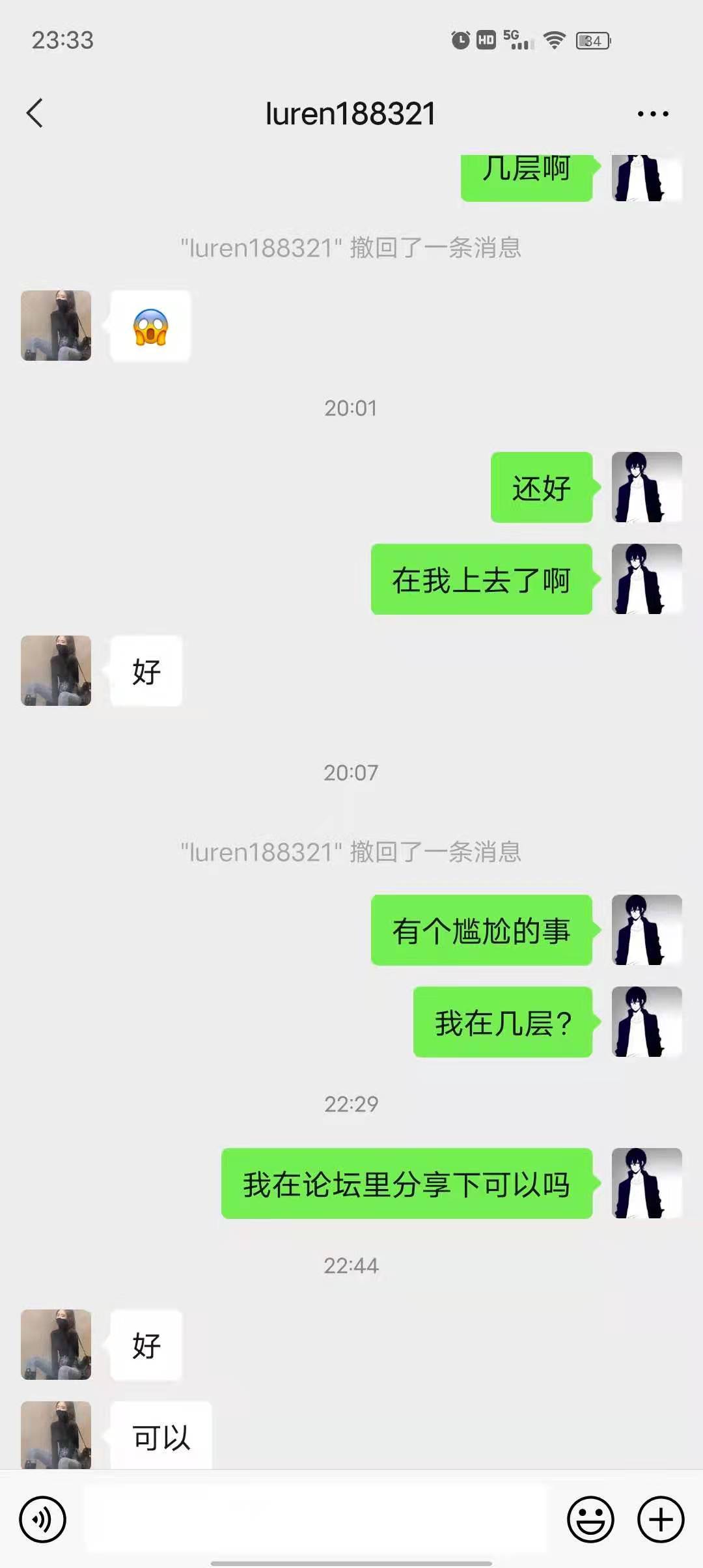Tap the 22:29 timestamp label
Image resolution: width=703 pixels, height=1568 pixels.
point(351,1104)
